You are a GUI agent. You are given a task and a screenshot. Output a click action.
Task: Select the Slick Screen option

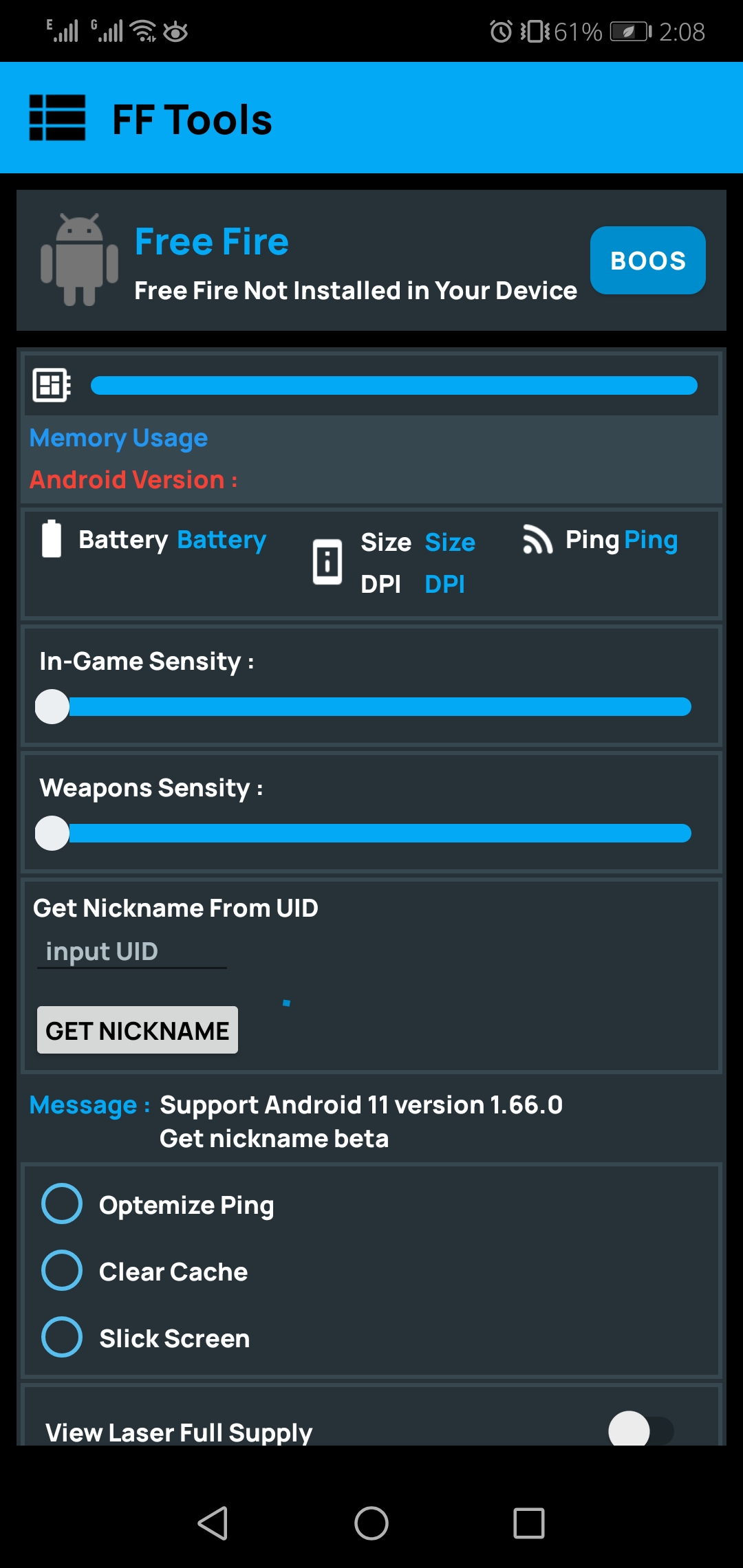62,1338
